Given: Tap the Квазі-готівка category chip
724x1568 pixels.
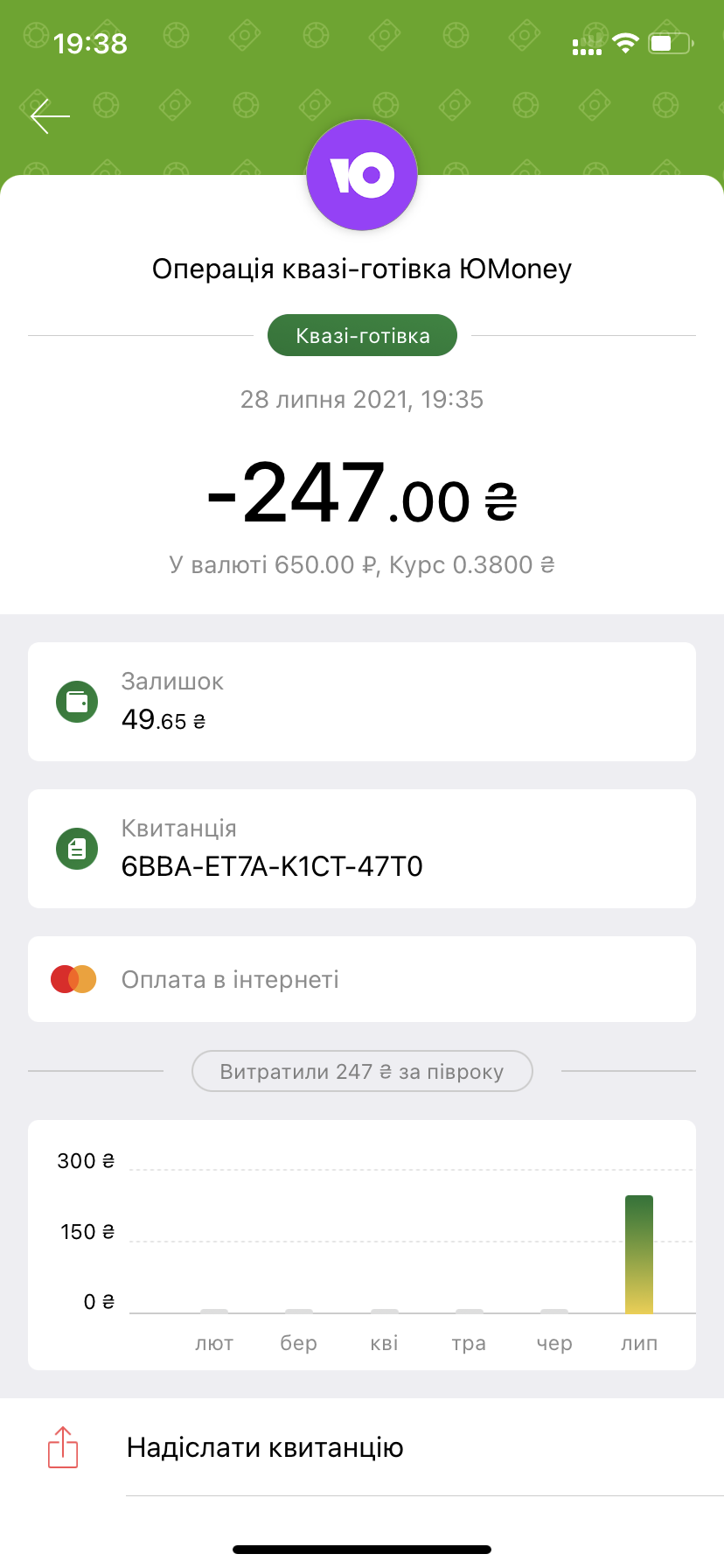Looking at the screenshot, I should [x=362, y=335].
